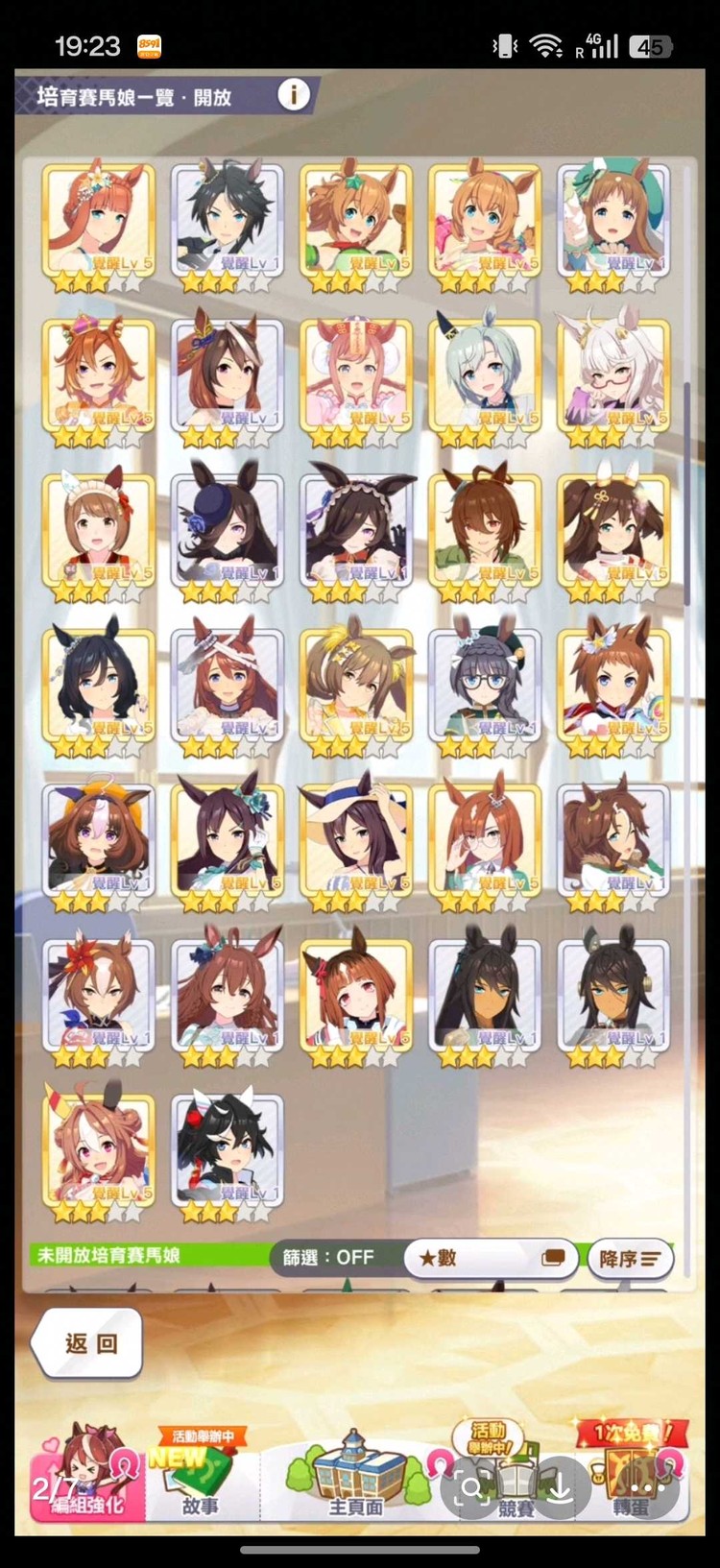Go back using the 返回 button
Image resolution: width=720 pixels, height=1568 pixels.
(90, 1343)
